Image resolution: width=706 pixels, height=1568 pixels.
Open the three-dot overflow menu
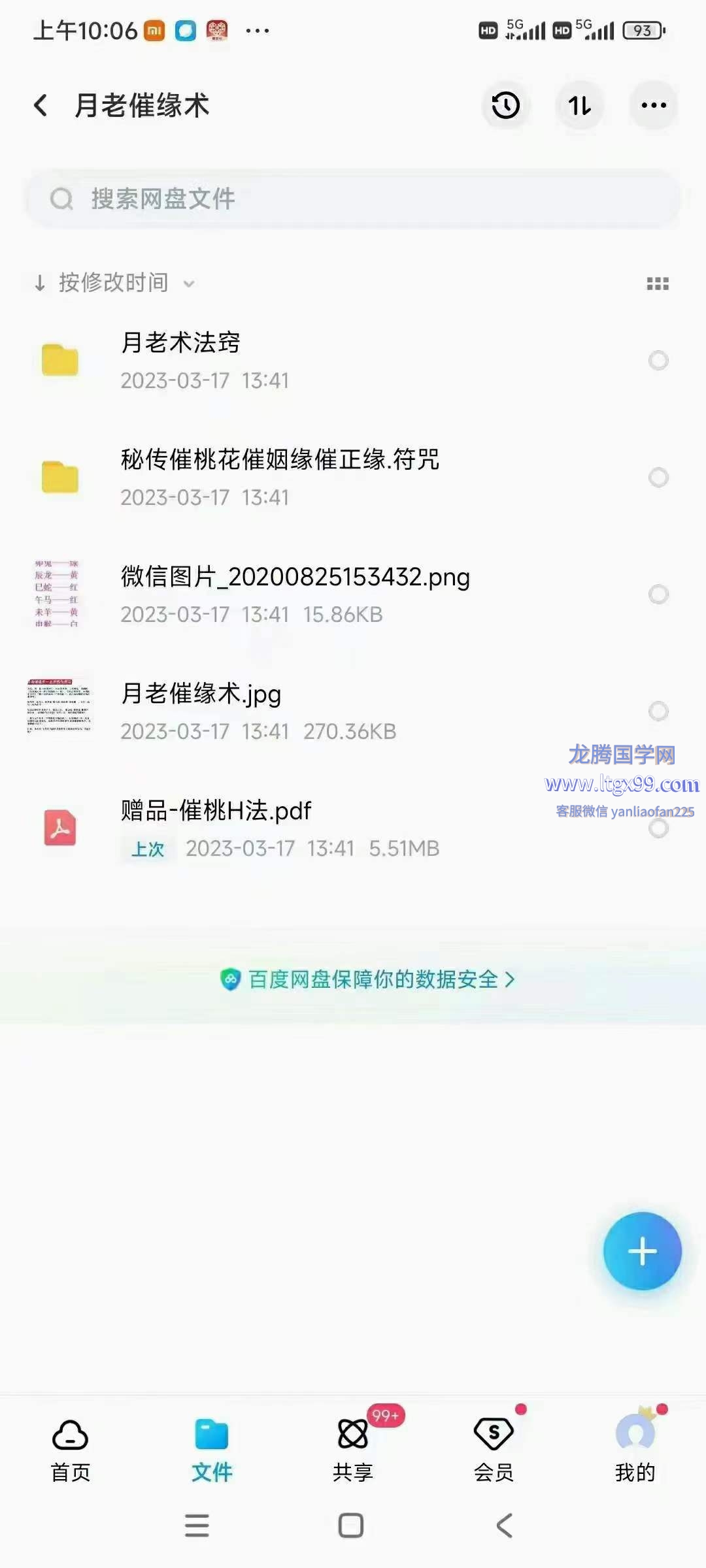(653, 105)
